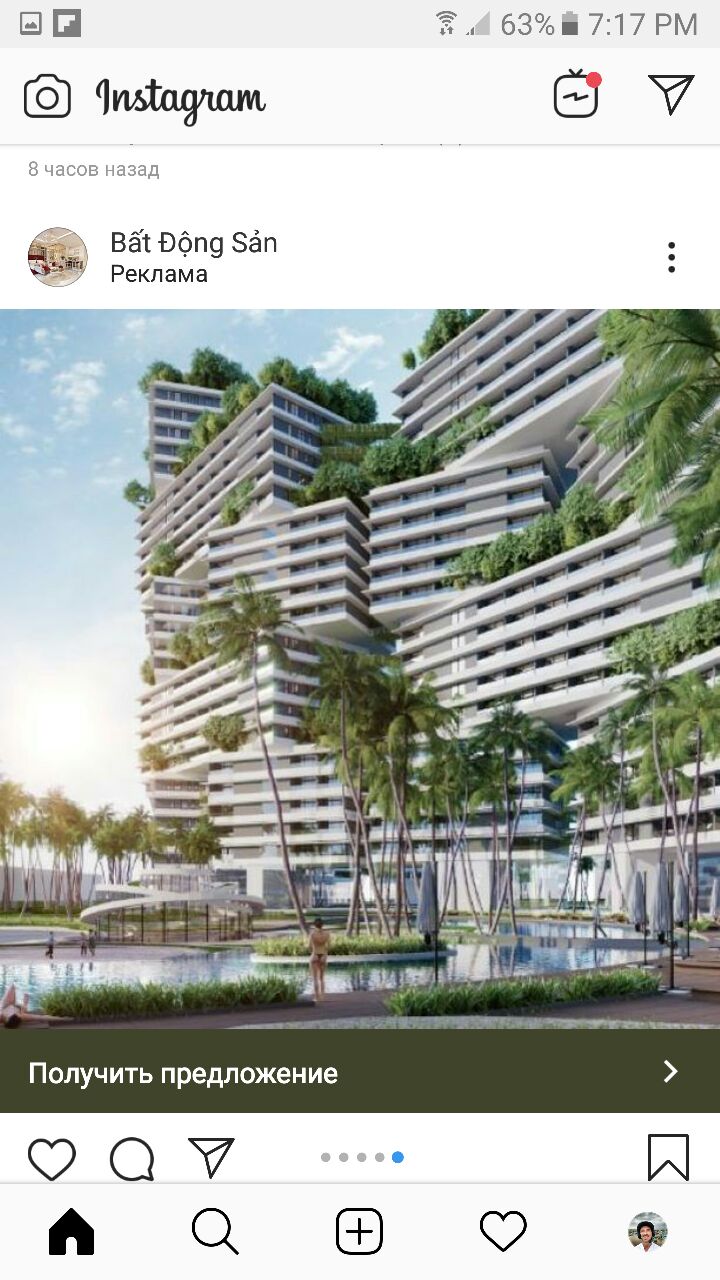Open IGTV from the top bar
This screenshot has width=720, height=1280.
[x=576, y=95]
